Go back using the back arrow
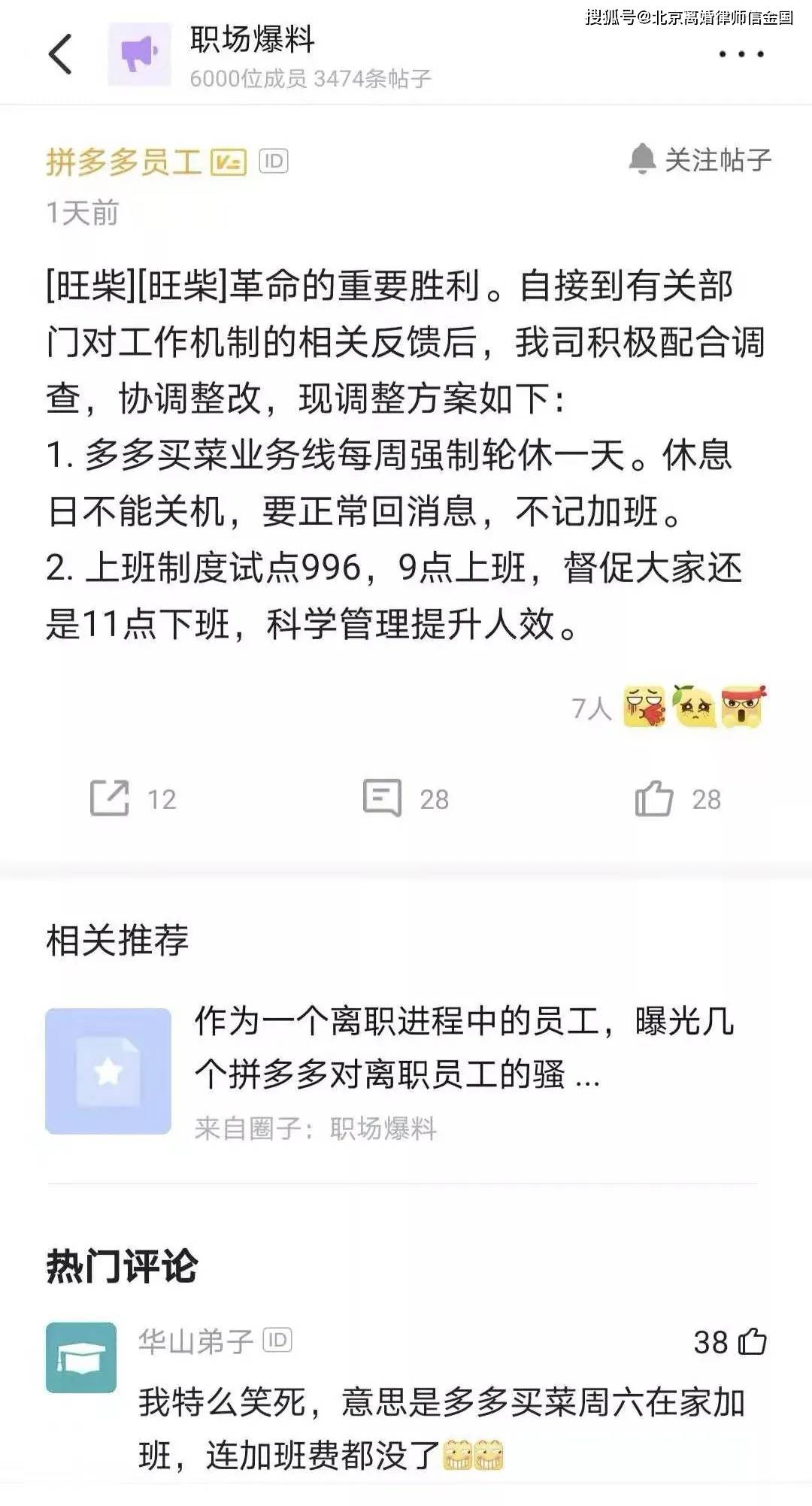 [60, 54]
